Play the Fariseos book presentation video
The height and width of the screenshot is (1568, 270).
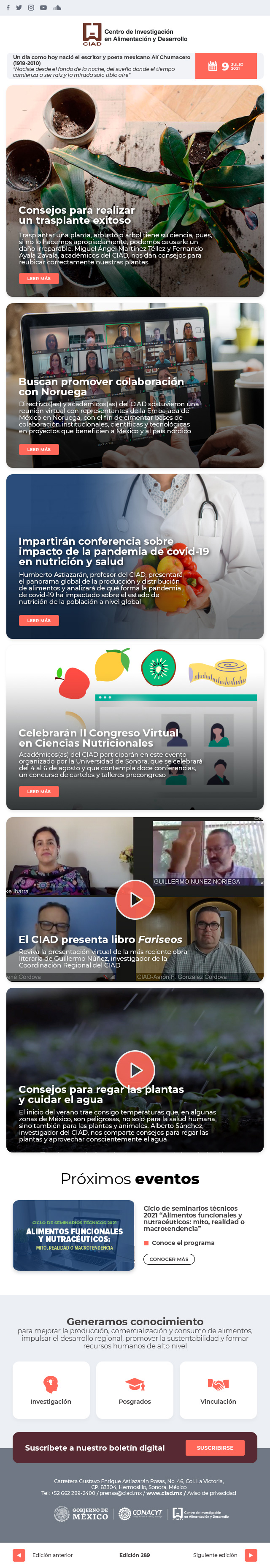click(x=135, y=899)
